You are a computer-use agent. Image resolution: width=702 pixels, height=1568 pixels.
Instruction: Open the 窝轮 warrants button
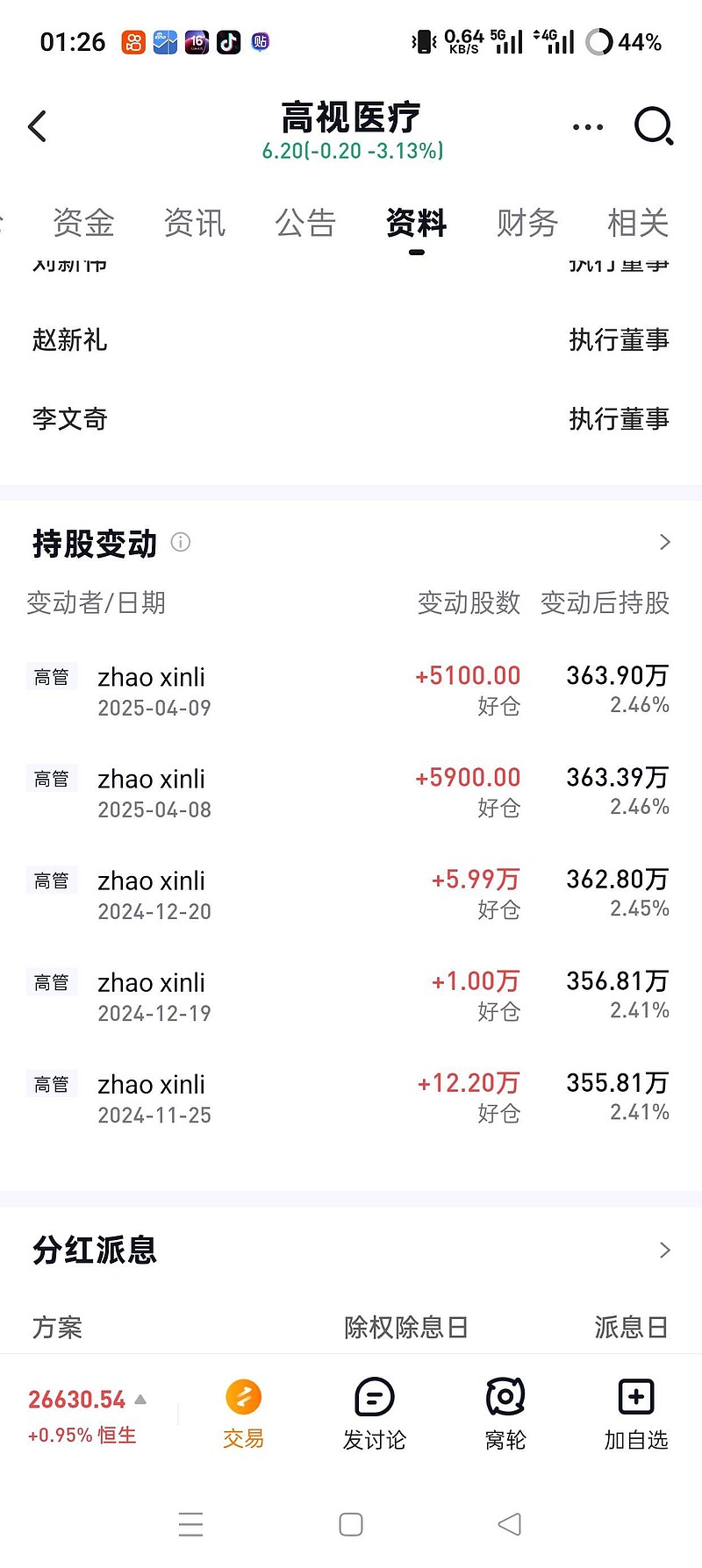coord(505,1414)
